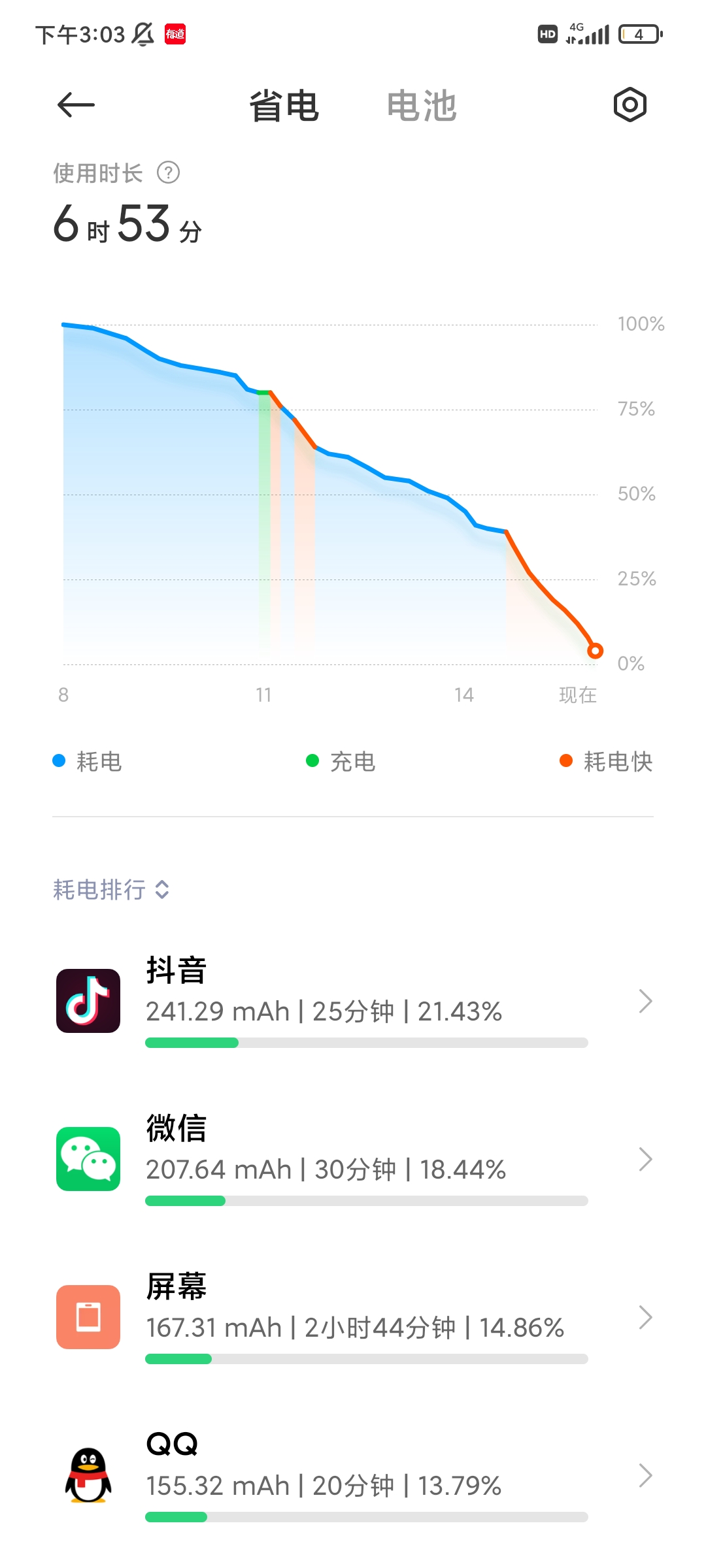Switch to the 电池 tab

[x=422, y=106]
